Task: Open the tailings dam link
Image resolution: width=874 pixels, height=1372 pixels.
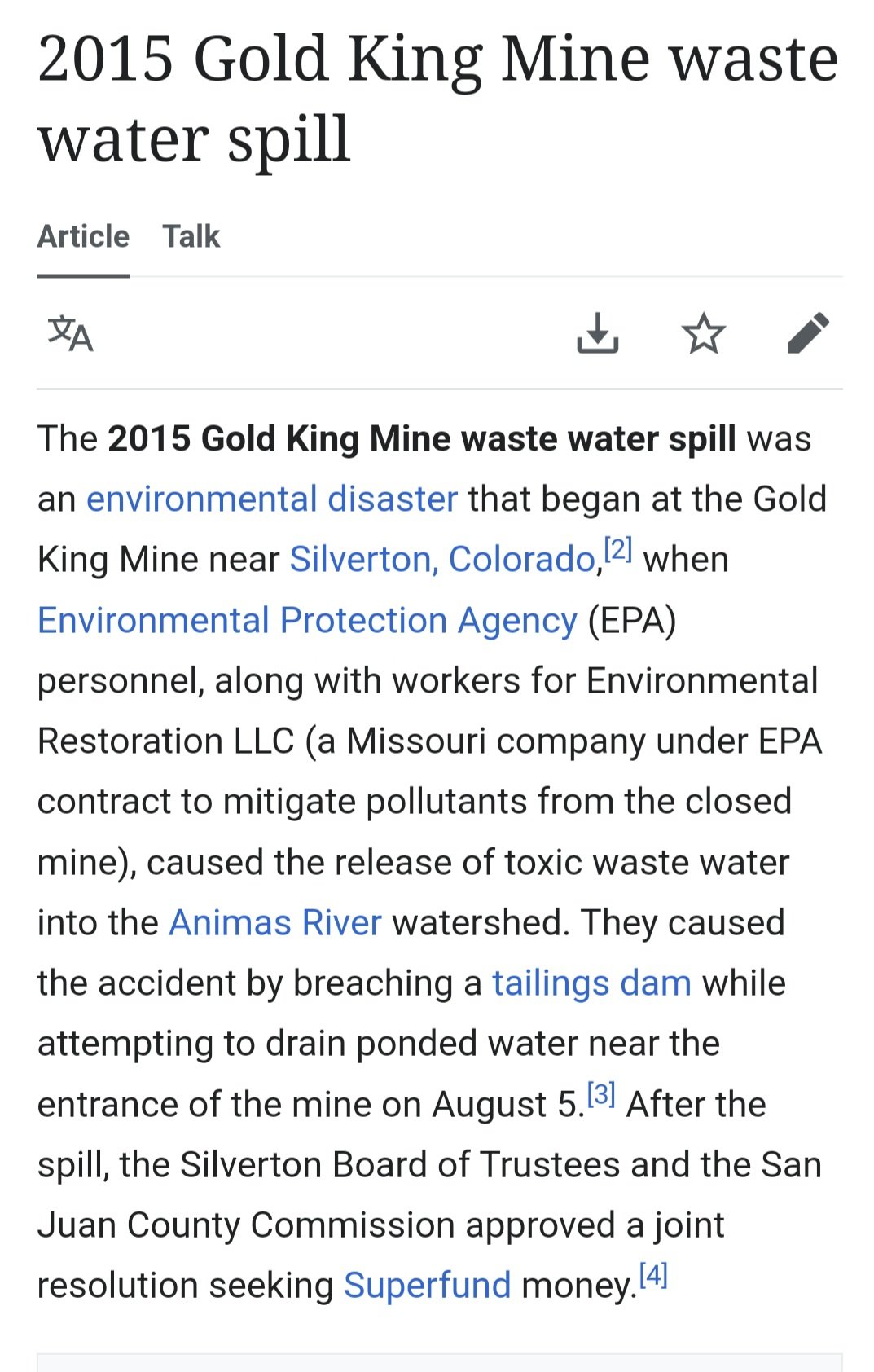Action: click(x=591, y=983)
